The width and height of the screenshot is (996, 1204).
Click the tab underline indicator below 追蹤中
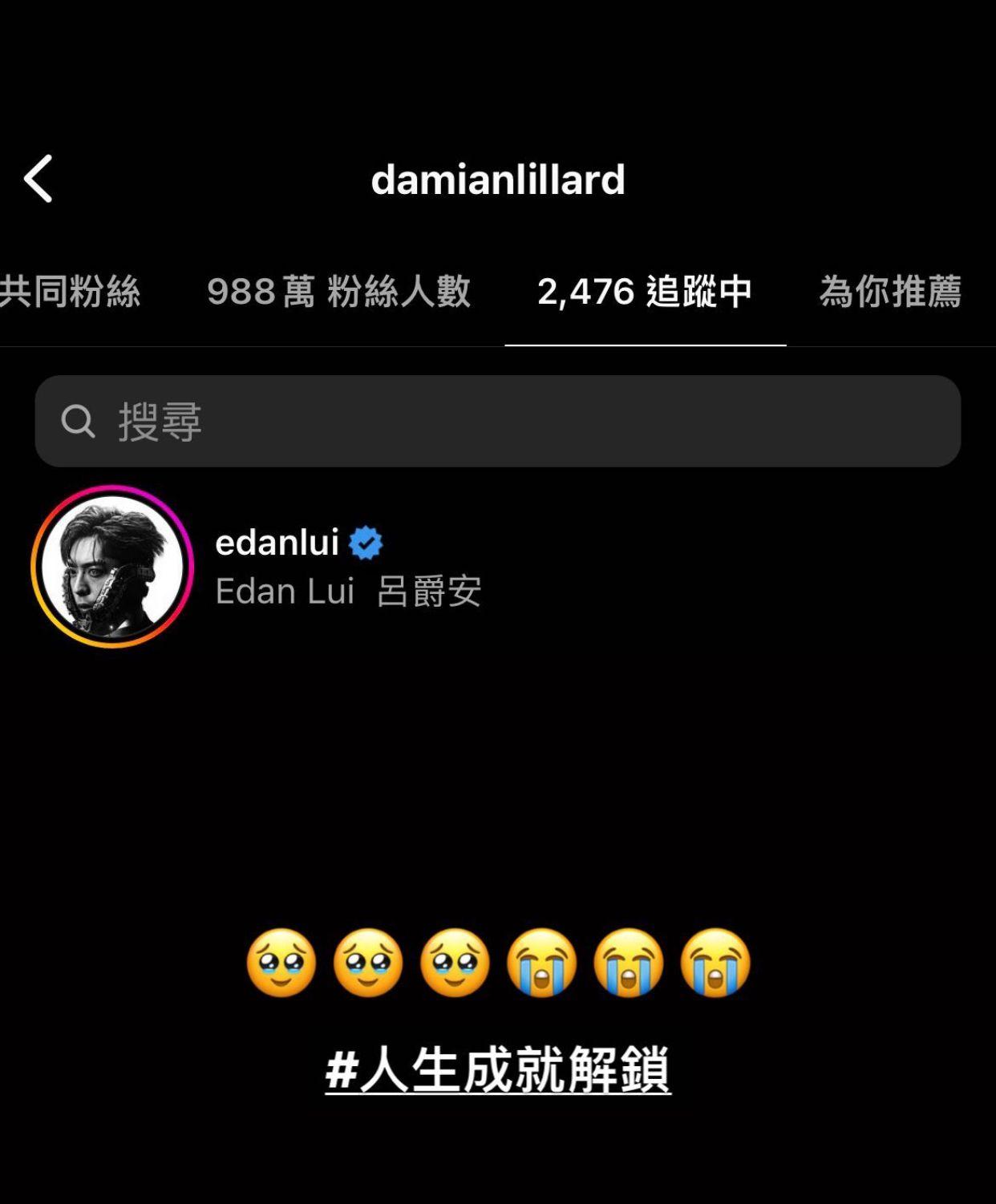[x=646, y=343]
